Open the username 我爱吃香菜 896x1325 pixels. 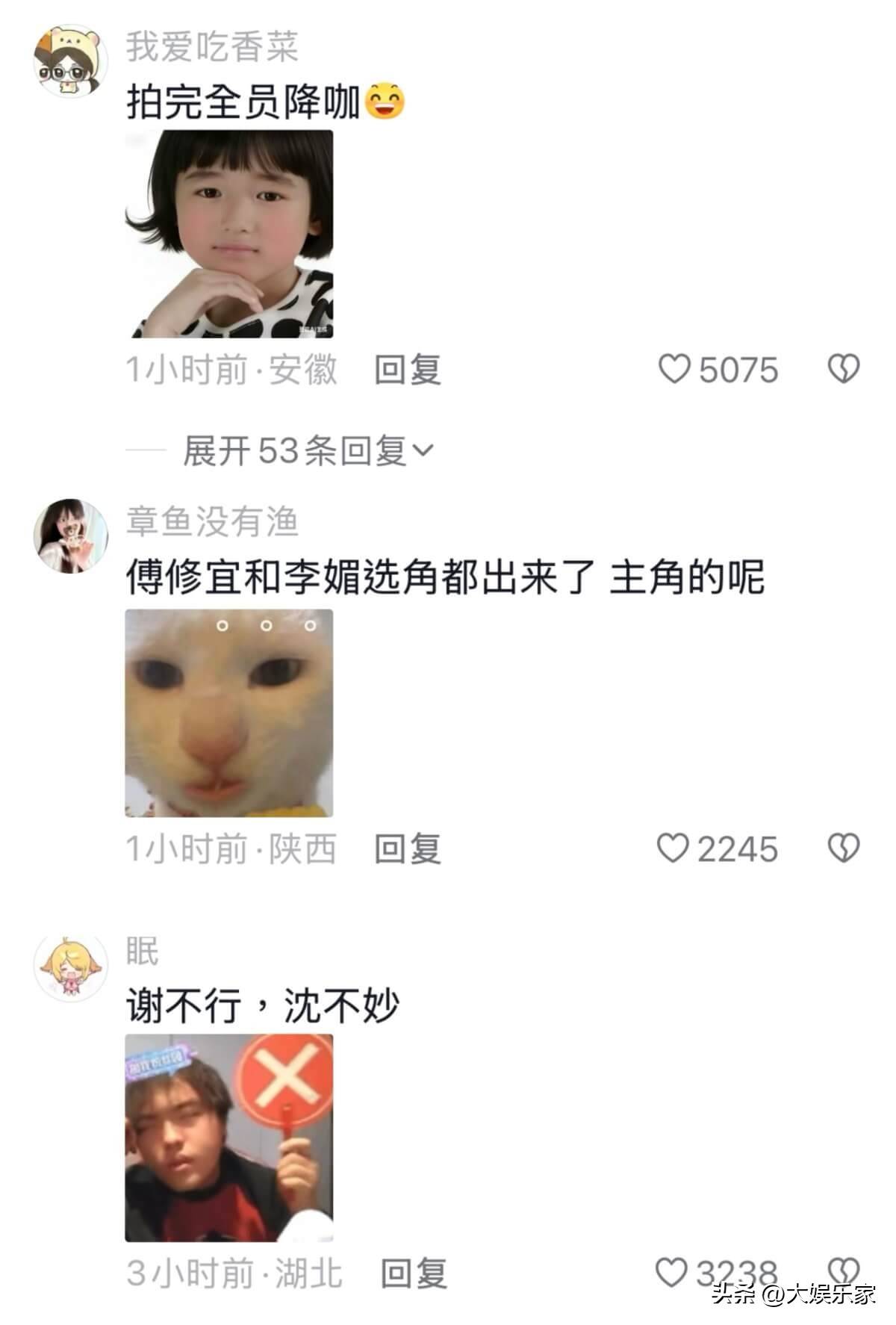(212, 46)
